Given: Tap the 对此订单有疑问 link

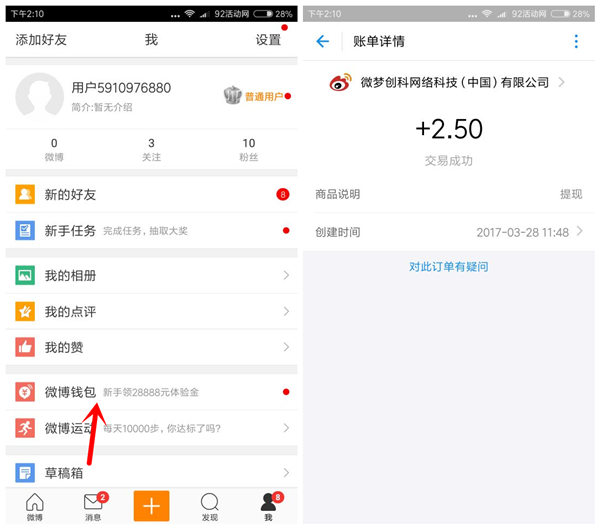Looking at the screenshot, I should point(448,267).
